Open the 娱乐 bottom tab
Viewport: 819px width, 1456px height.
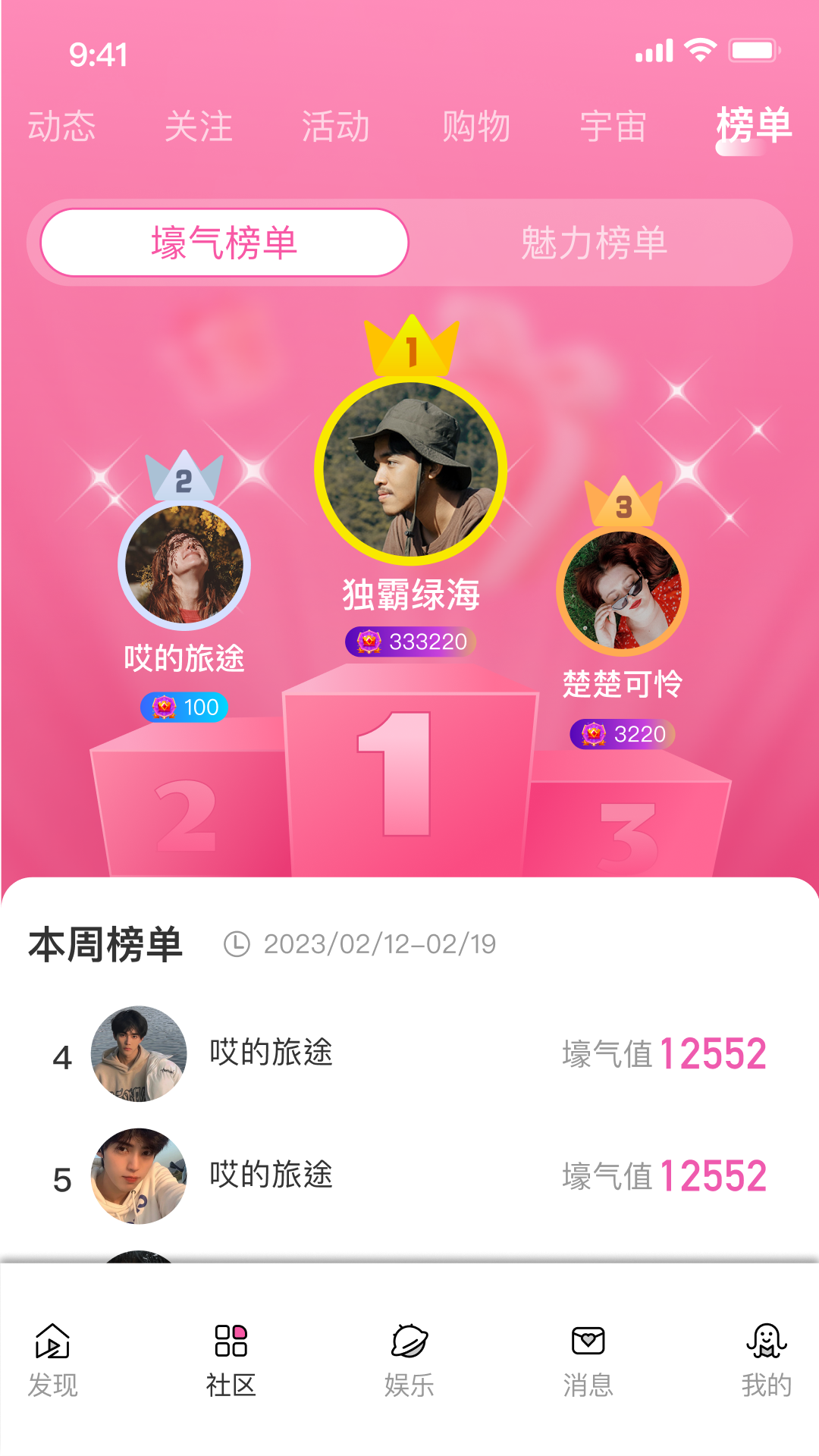coord(409,1360)
